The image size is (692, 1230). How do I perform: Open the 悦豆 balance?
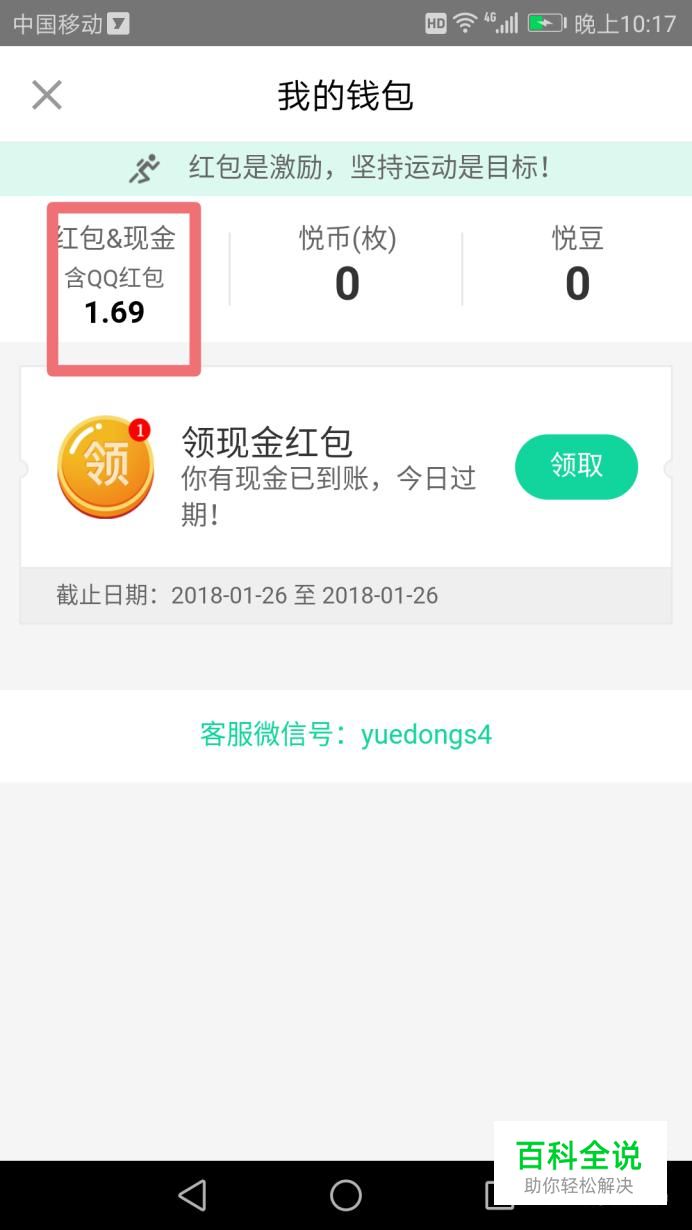(x=578, y=265)
